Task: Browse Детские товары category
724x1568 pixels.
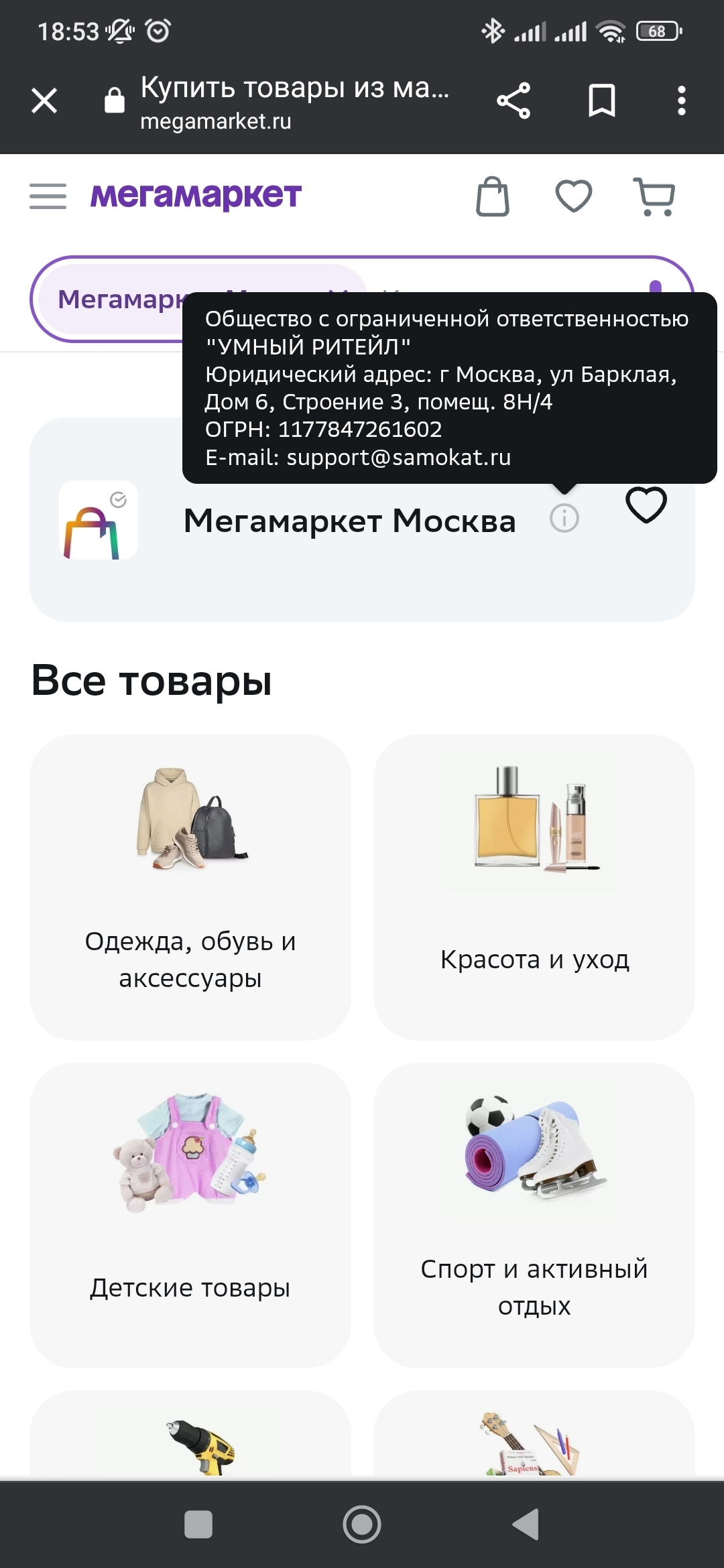Action: click(x=190, y=1215)
